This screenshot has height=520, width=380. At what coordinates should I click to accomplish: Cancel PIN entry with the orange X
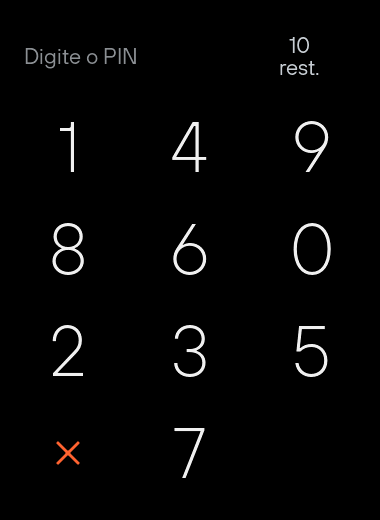click(68, 453)
